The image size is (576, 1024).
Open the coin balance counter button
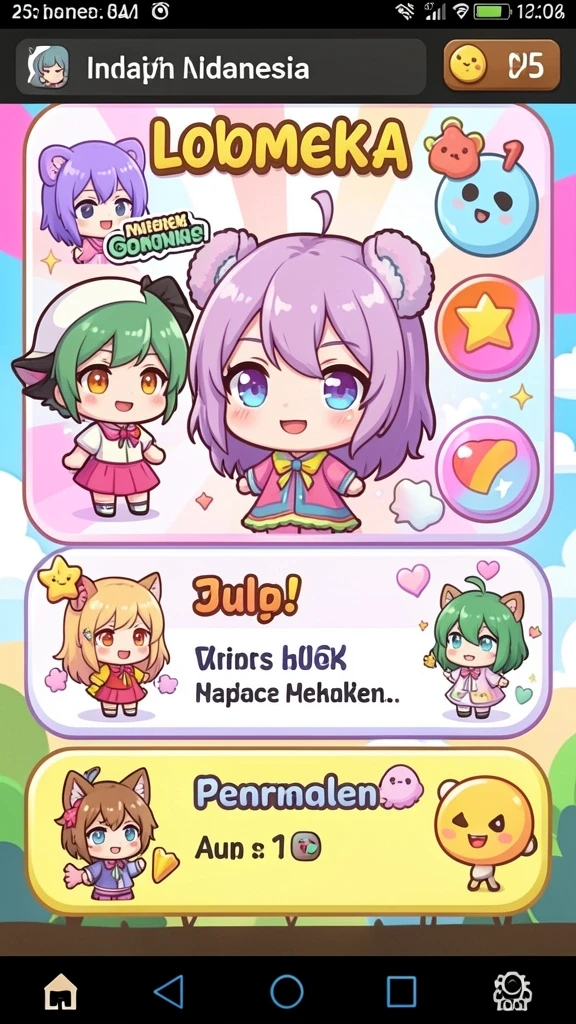coord(502,65)
